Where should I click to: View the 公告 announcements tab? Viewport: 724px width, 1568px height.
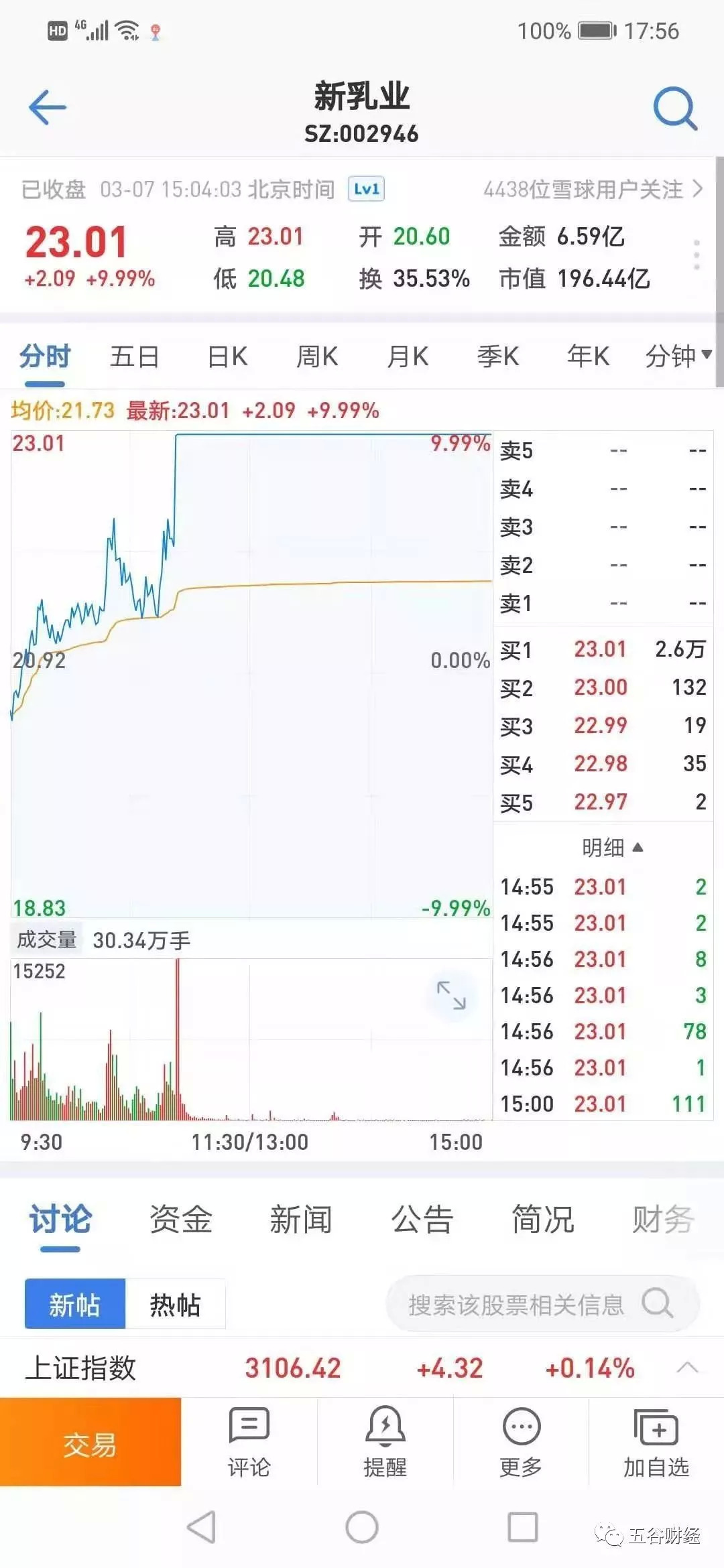(x=422, y=1219)
